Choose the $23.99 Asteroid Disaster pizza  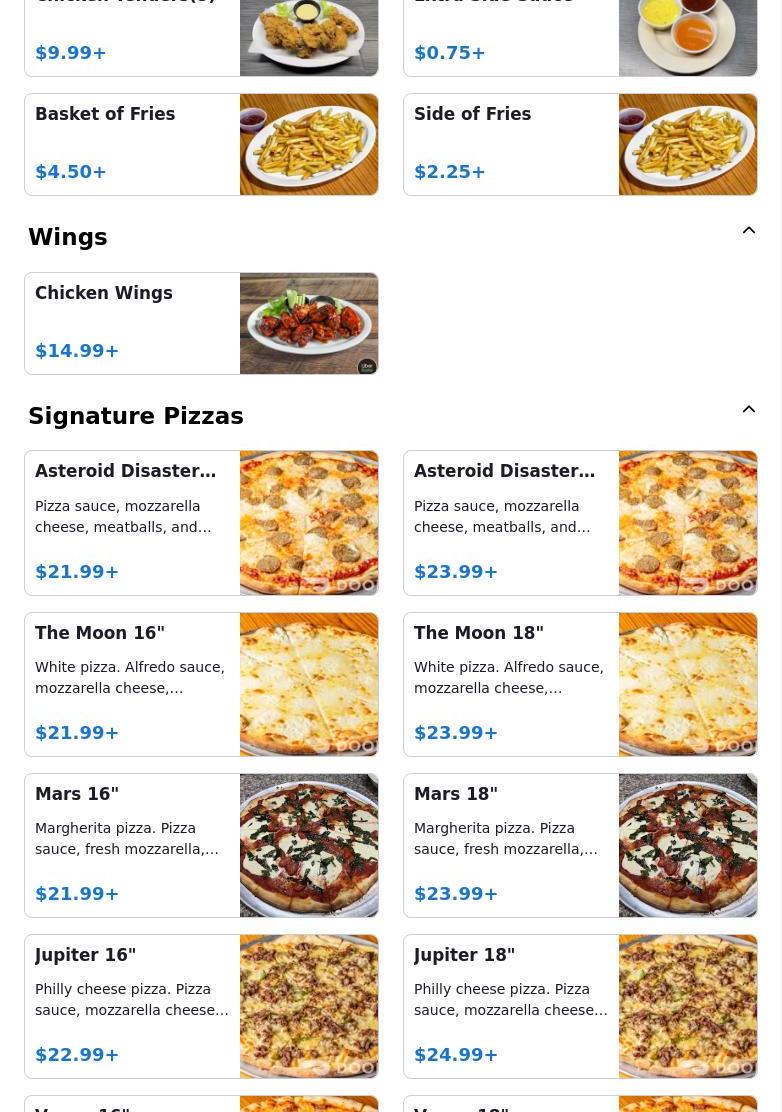click(x=580, y=523)
